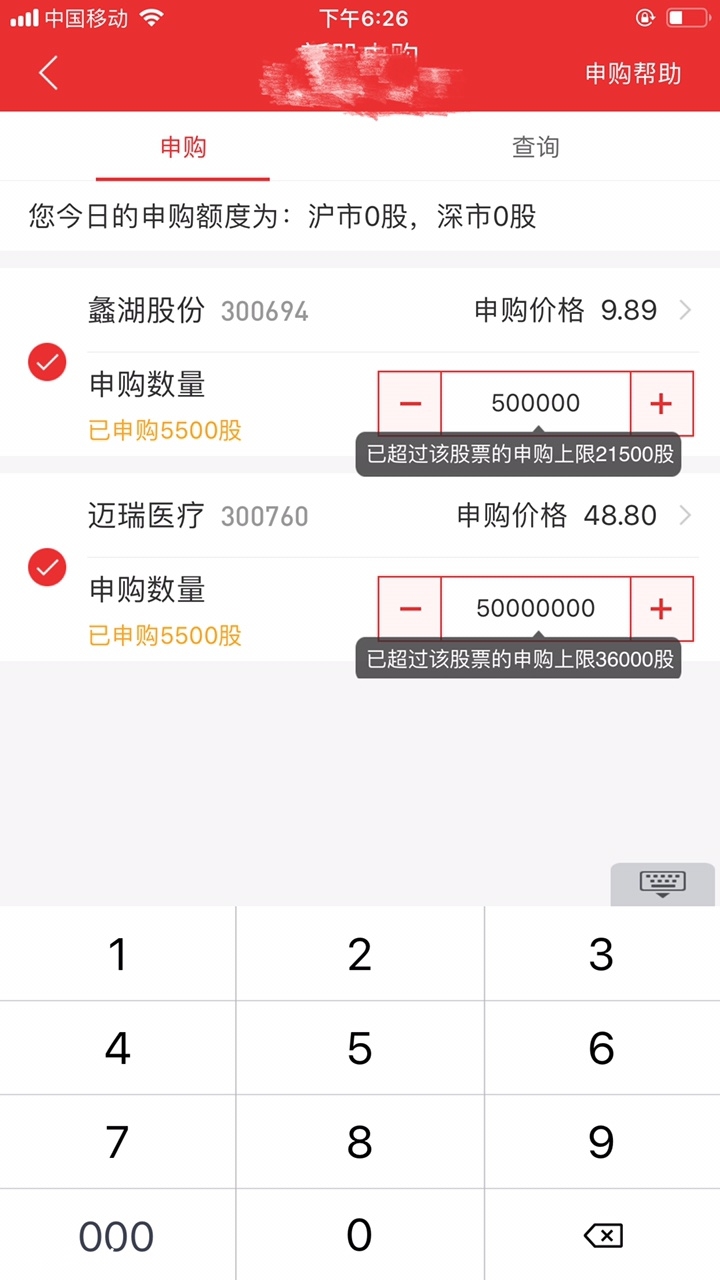The image size is (720, 1280).
Task: Decrease 蠡湖股份 subscription quantity with minus
Action: point(410,403)
